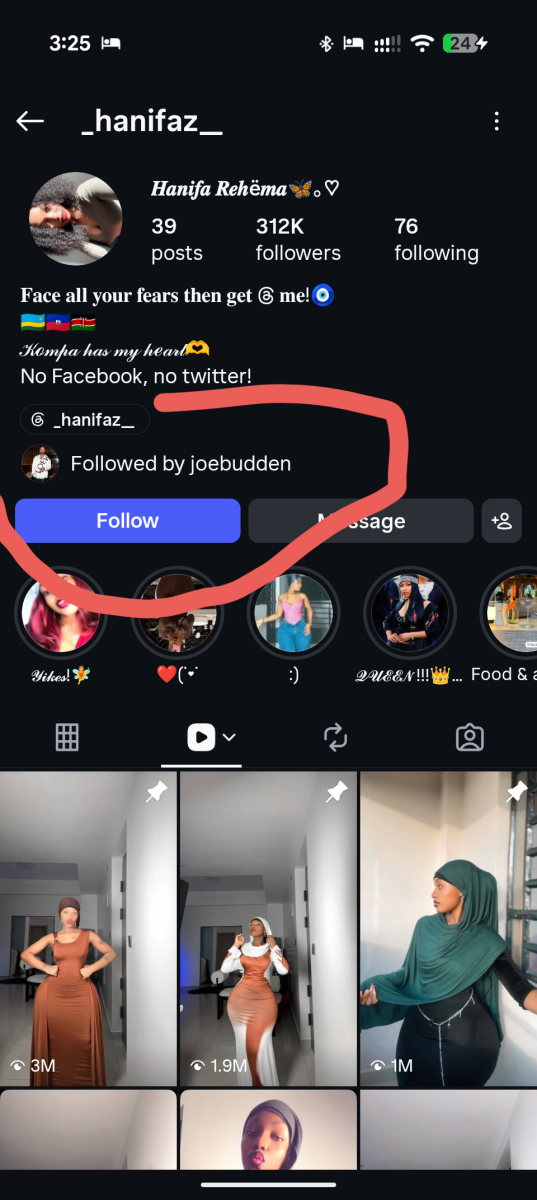
Task: Go back using the arrow icon
Action: point(30,122)
